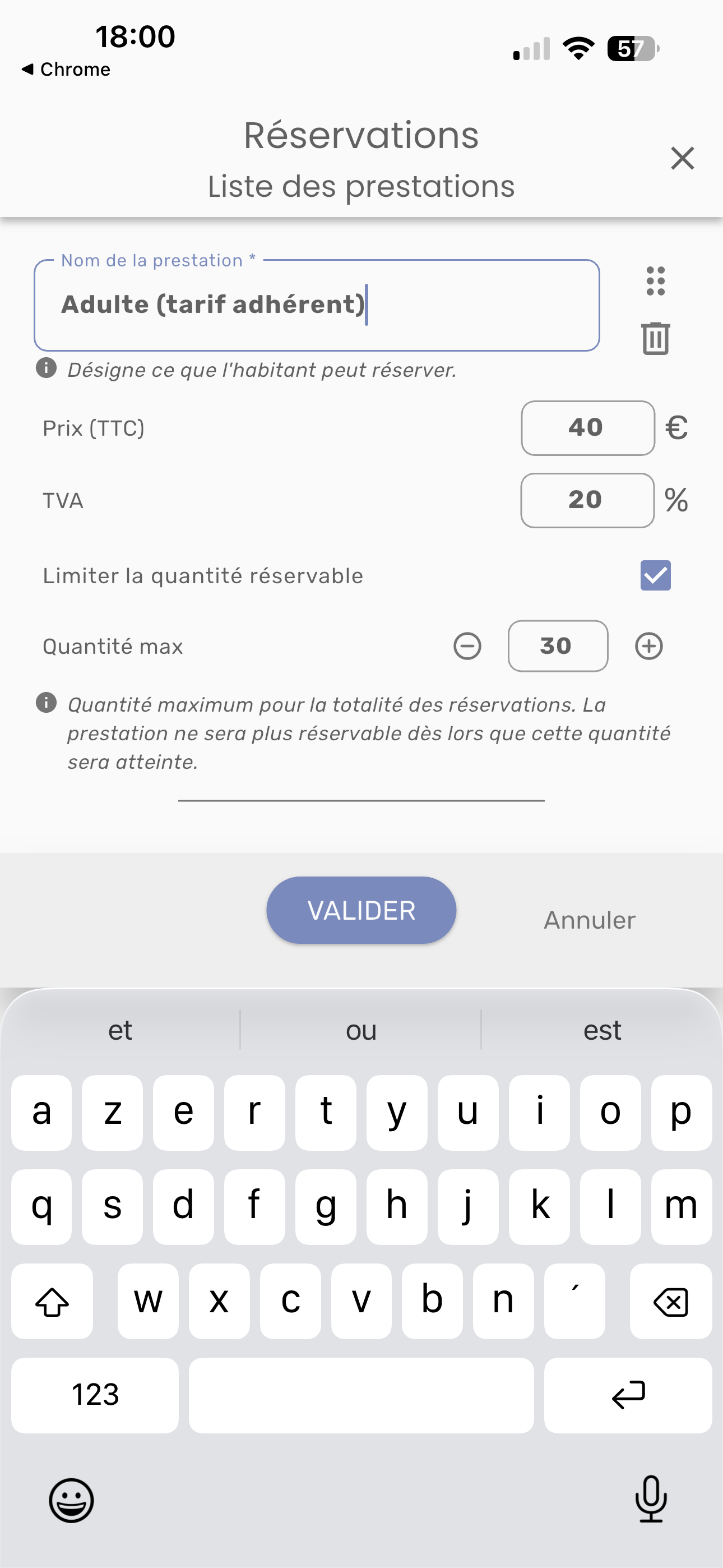Edit the Quantité max number field
723x1568 pixels.
pyautogui.click(x=558, y=646)
